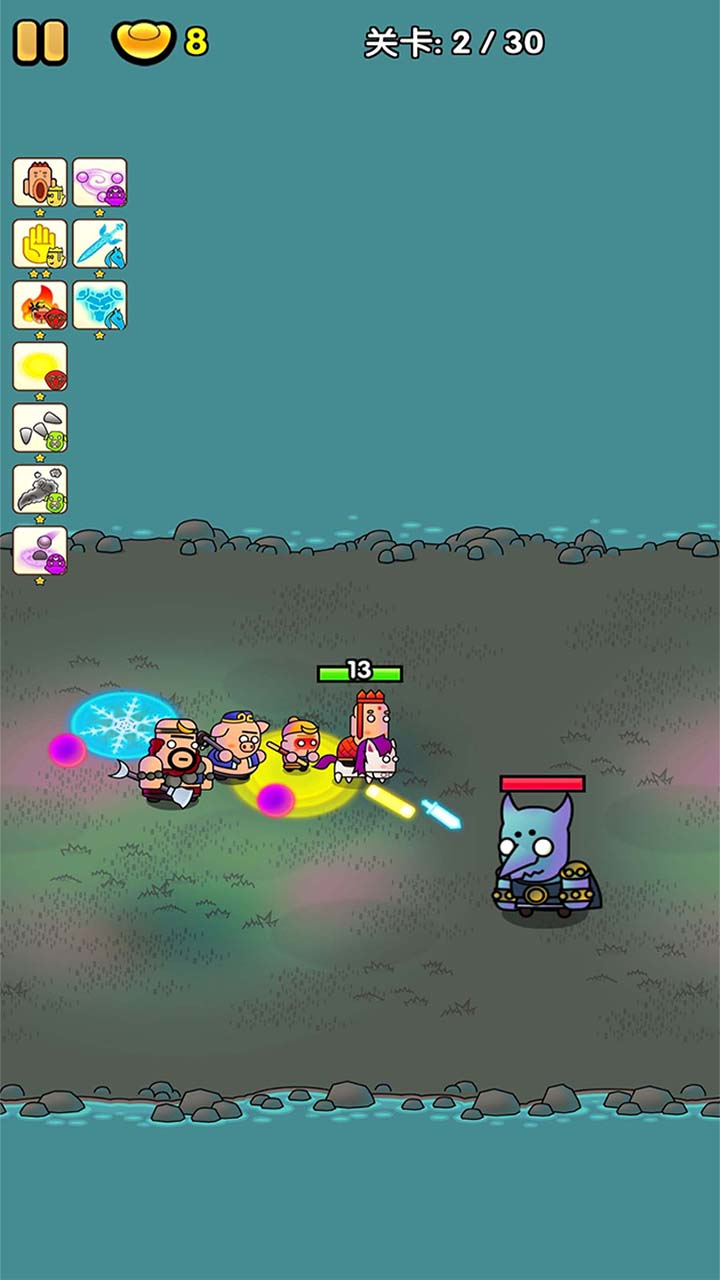Select the blue ice sword skill

tap(100, 243)
